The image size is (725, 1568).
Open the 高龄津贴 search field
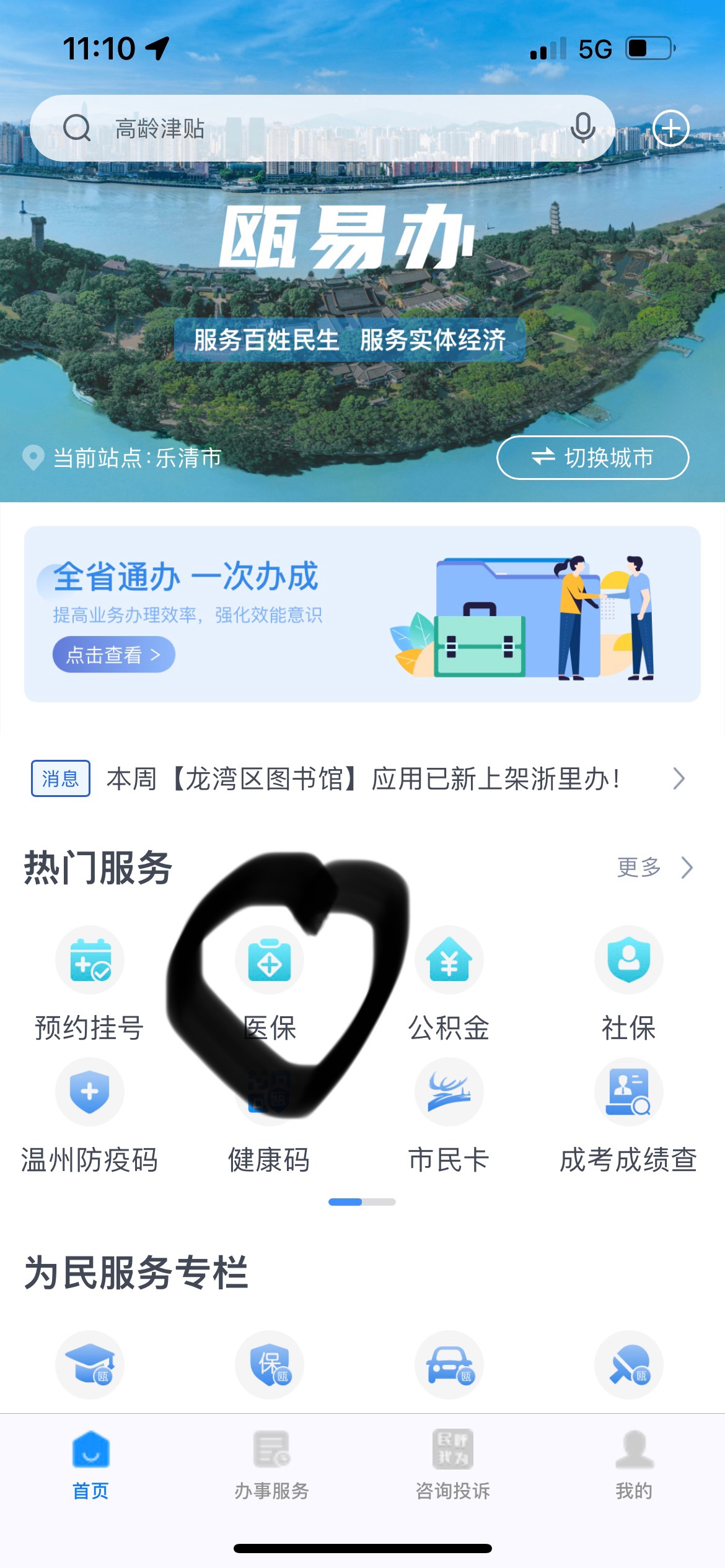(310, 129)
